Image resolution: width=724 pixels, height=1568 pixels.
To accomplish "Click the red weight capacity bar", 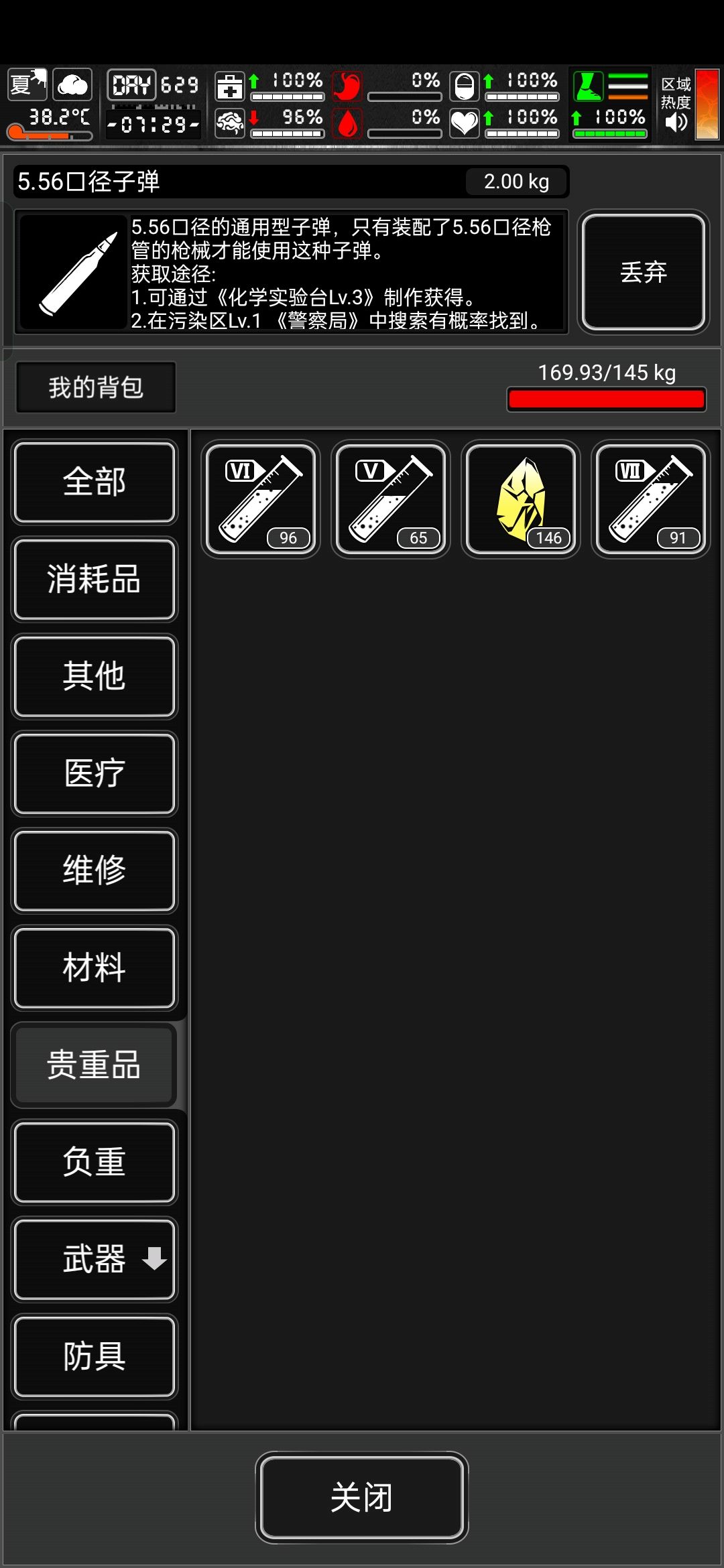I will coord(607,398).
